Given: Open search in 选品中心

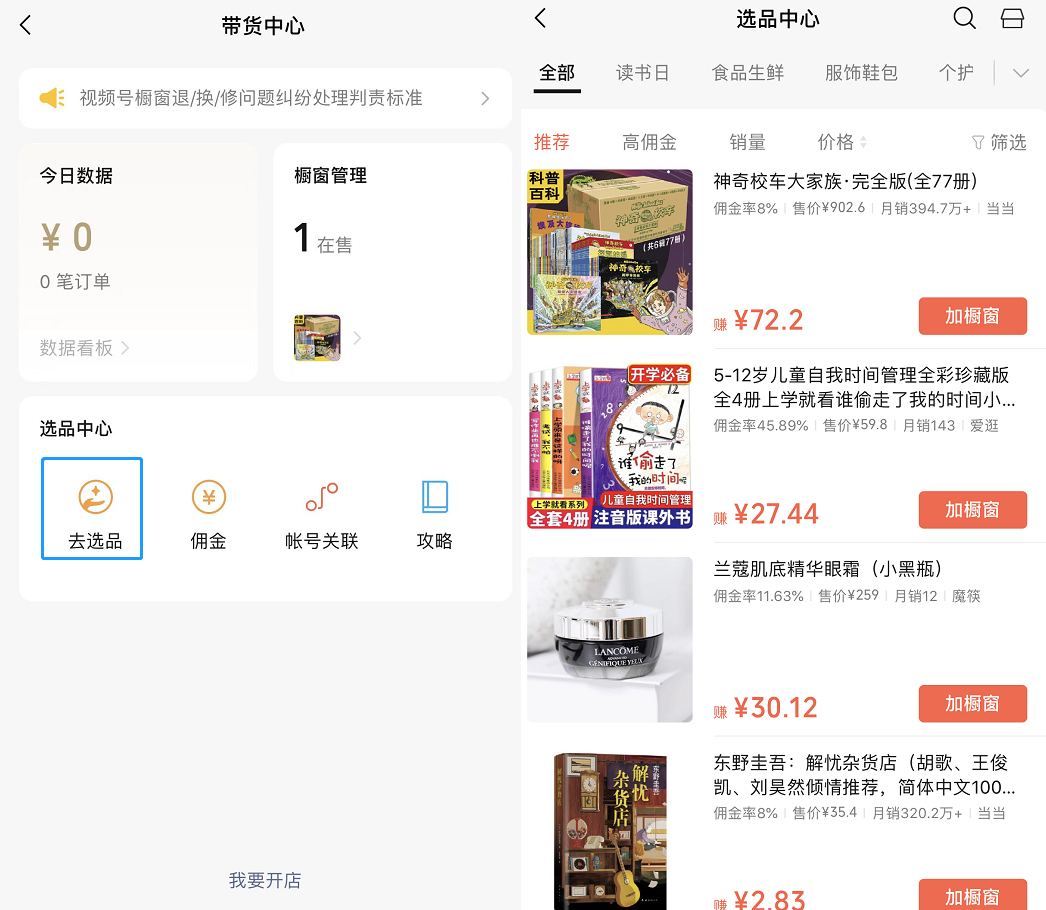Looking at the screenshot, I should coord(964,18).
